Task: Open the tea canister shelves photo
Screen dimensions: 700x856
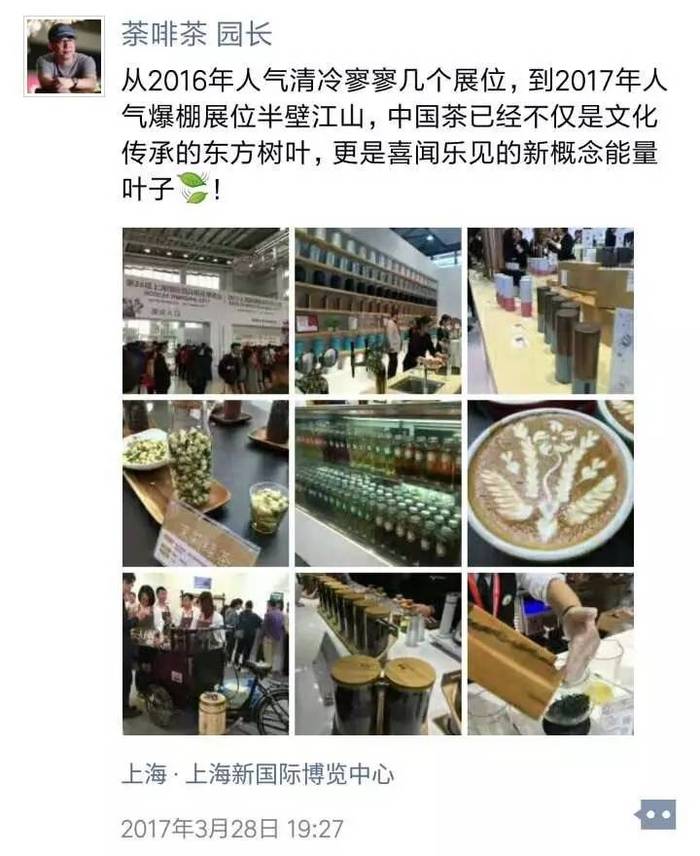Action: (x=378, y=311)
